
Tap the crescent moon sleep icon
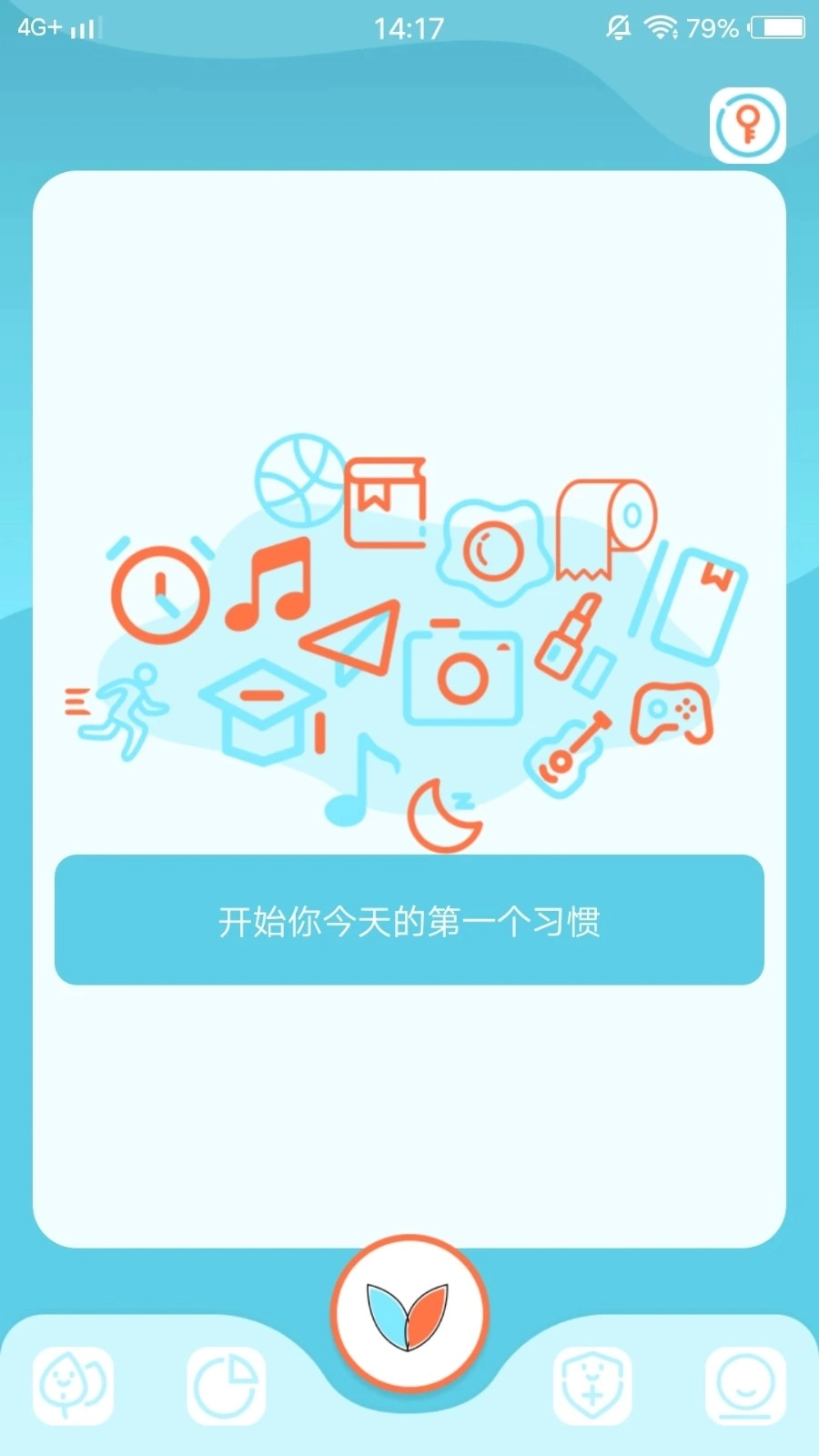(443, 814)
